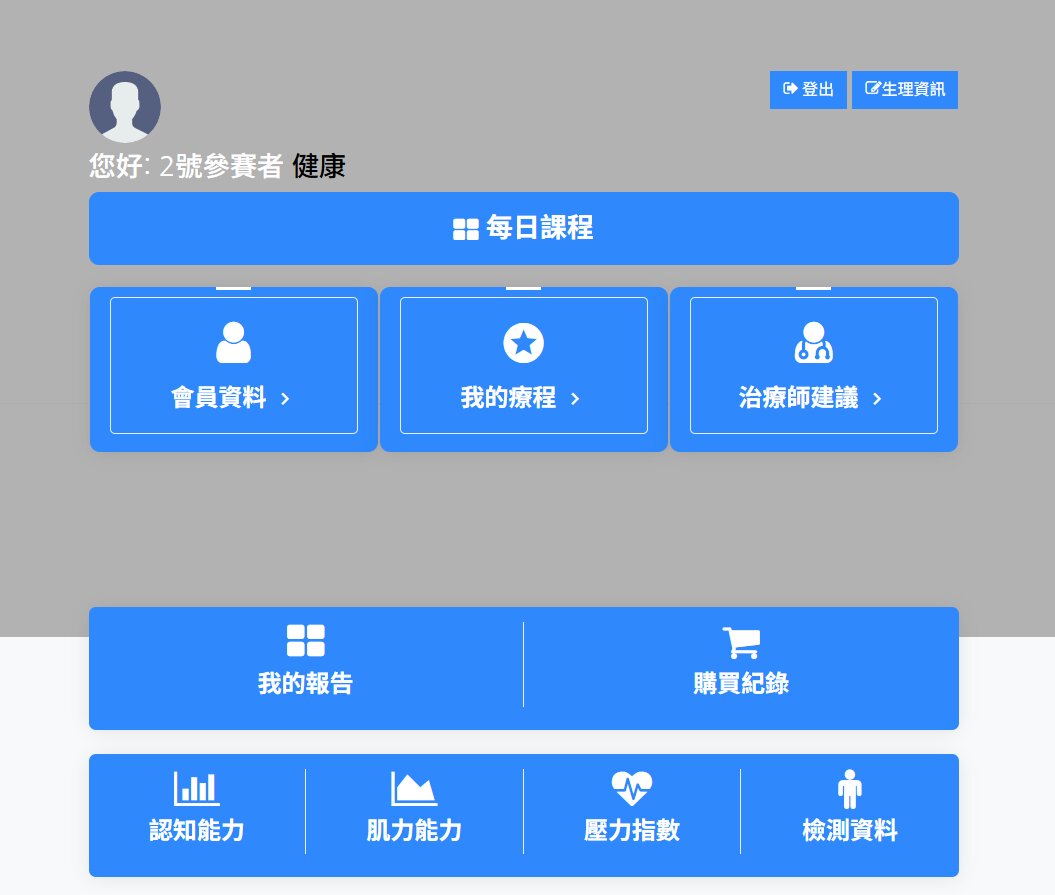View 治療師建議 card
Screen dimensions: 1055x895
813,366
